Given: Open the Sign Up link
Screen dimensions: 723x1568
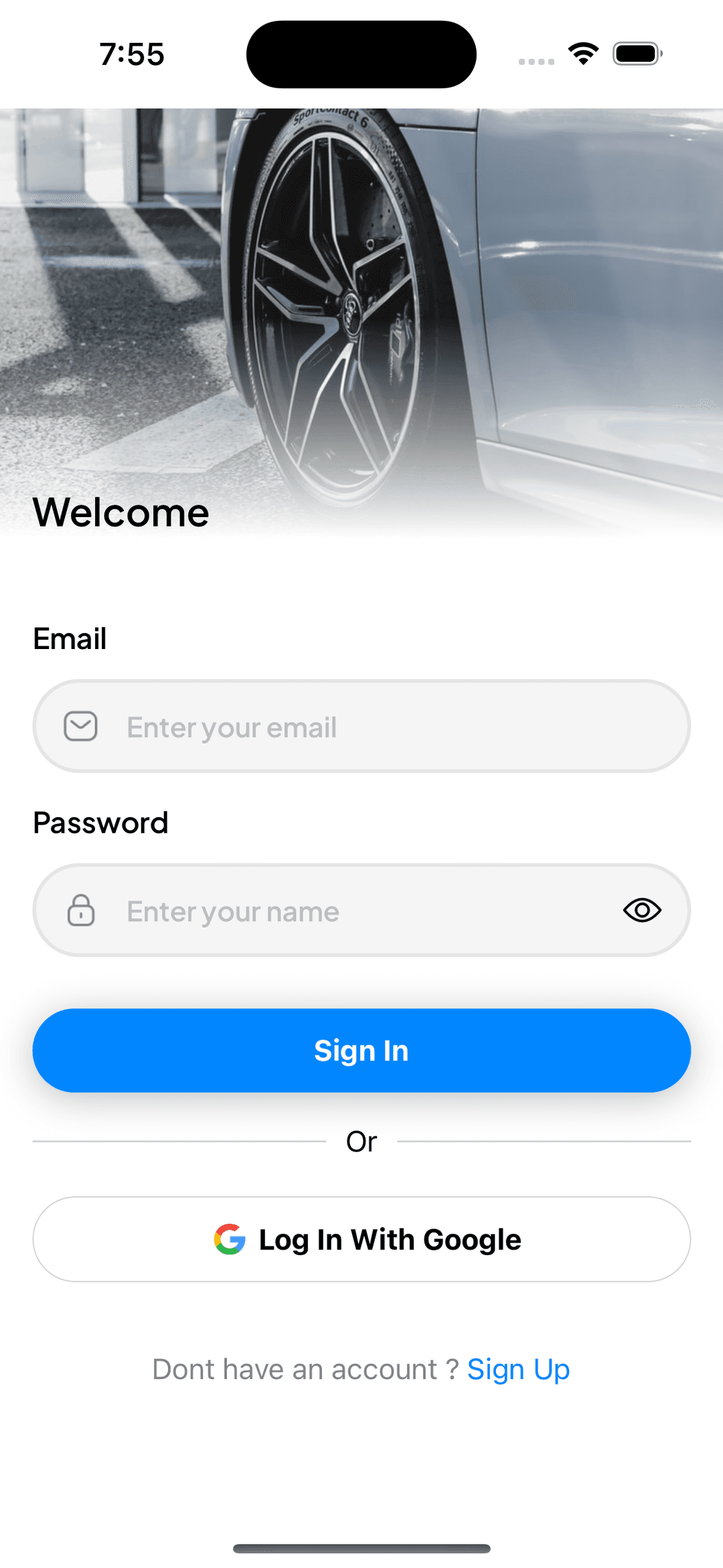Looking at the screenshot, I should coord(518,1369).
